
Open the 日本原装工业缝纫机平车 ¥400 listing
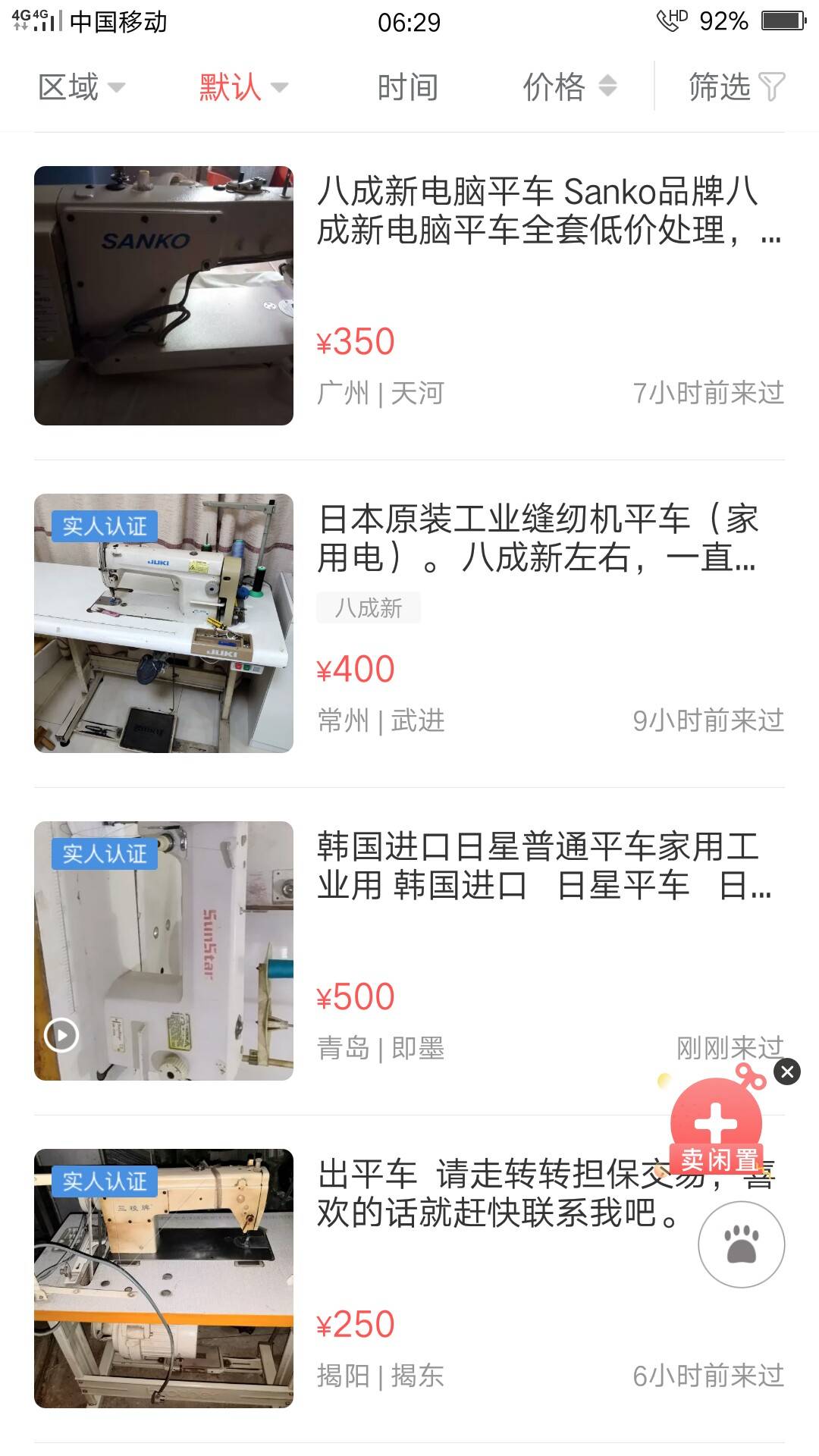409,623
